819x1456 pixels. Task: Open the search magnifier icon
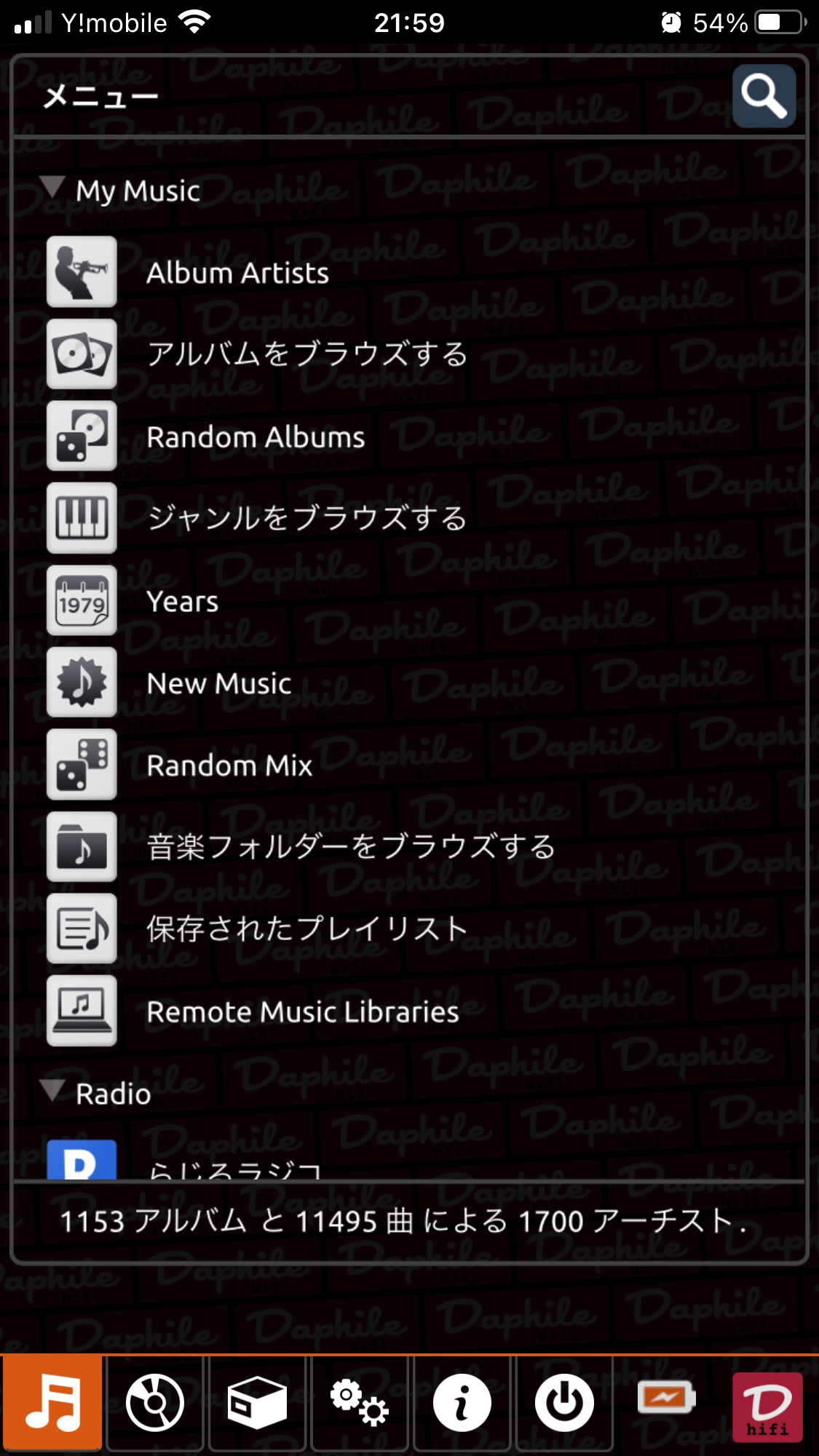tap(764, 95)
